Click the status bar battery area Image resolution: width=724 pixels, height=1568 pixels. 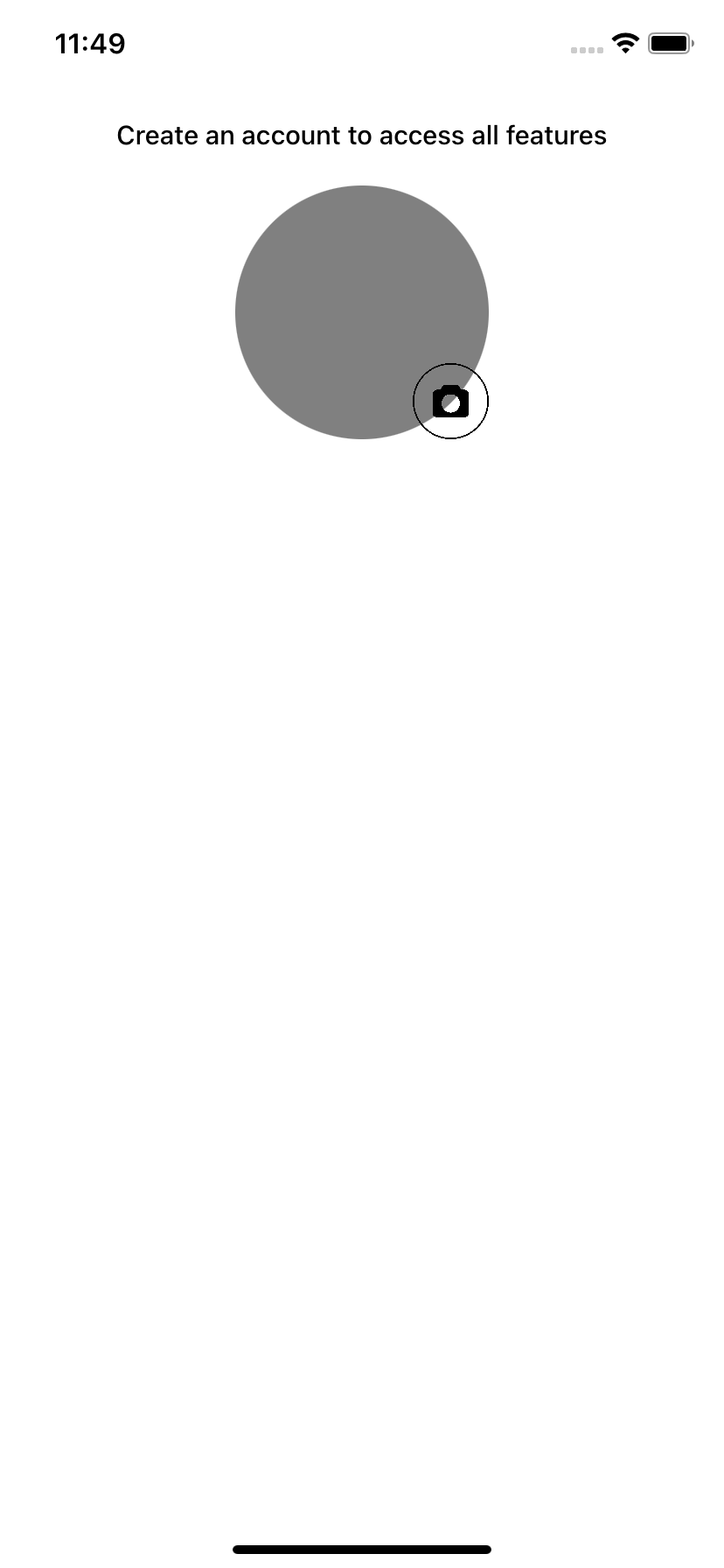pos(670,42)
